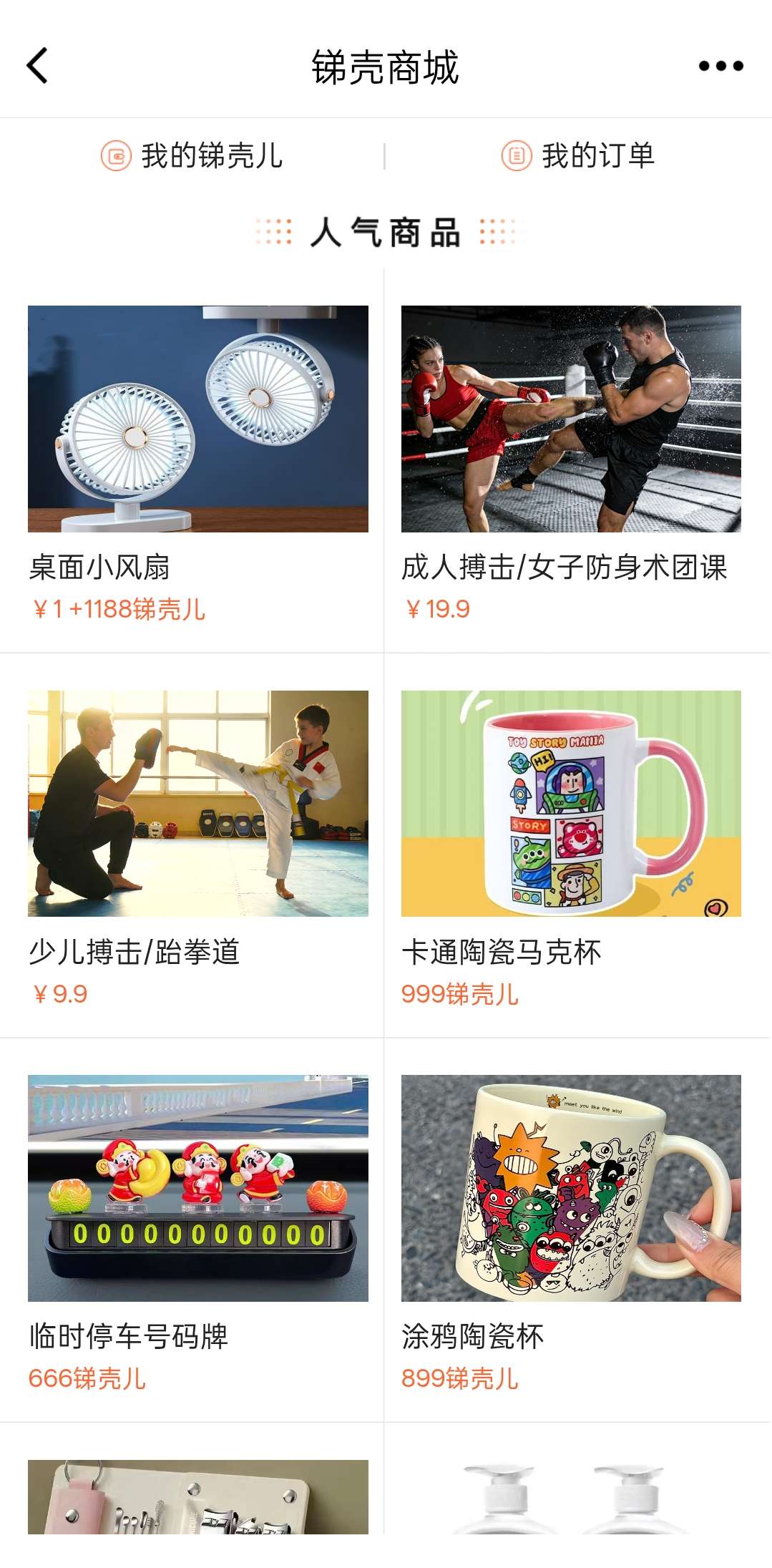Viewport: 772px width, 1568px height.
Task: View 我的订单
Action: [x=578, y=156]
